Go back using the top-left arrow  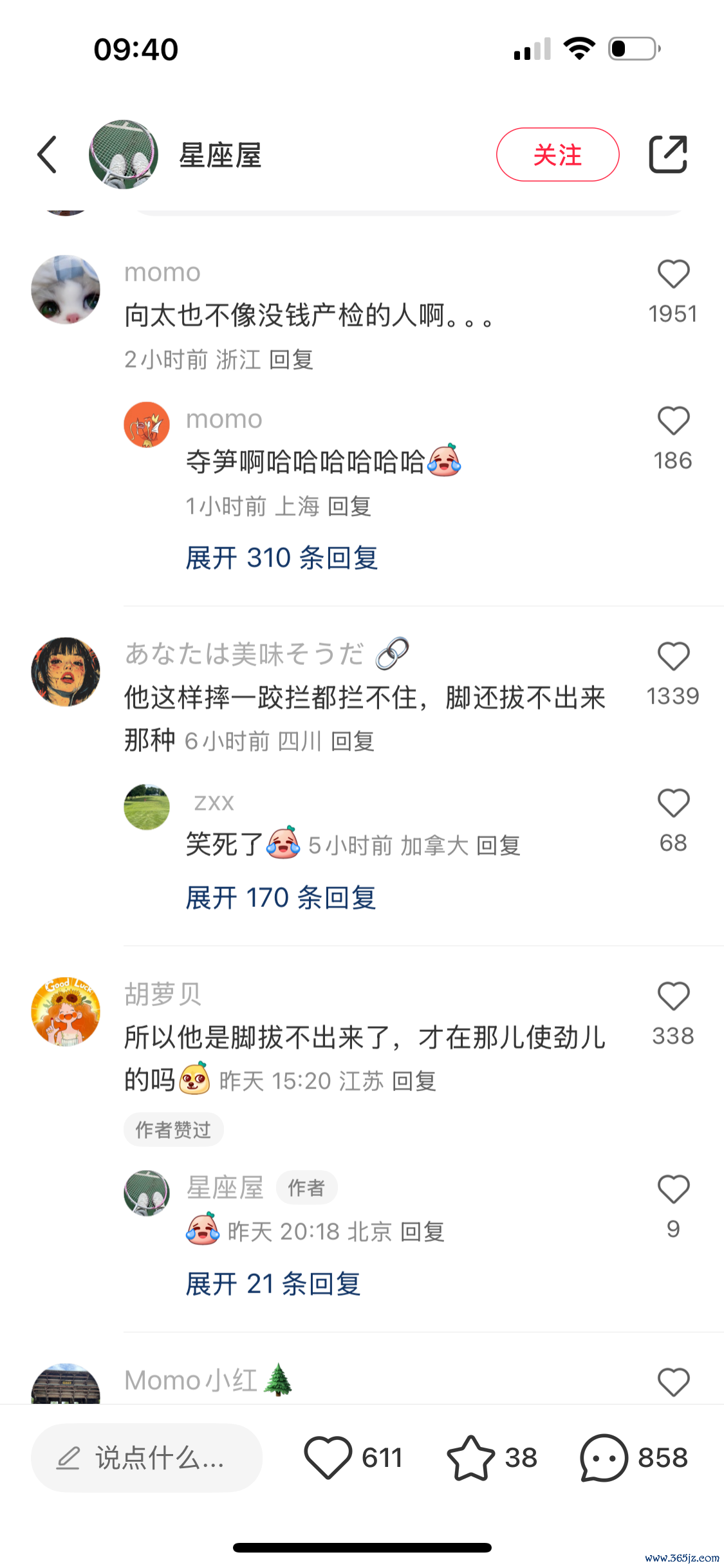(x=48, y=154)
